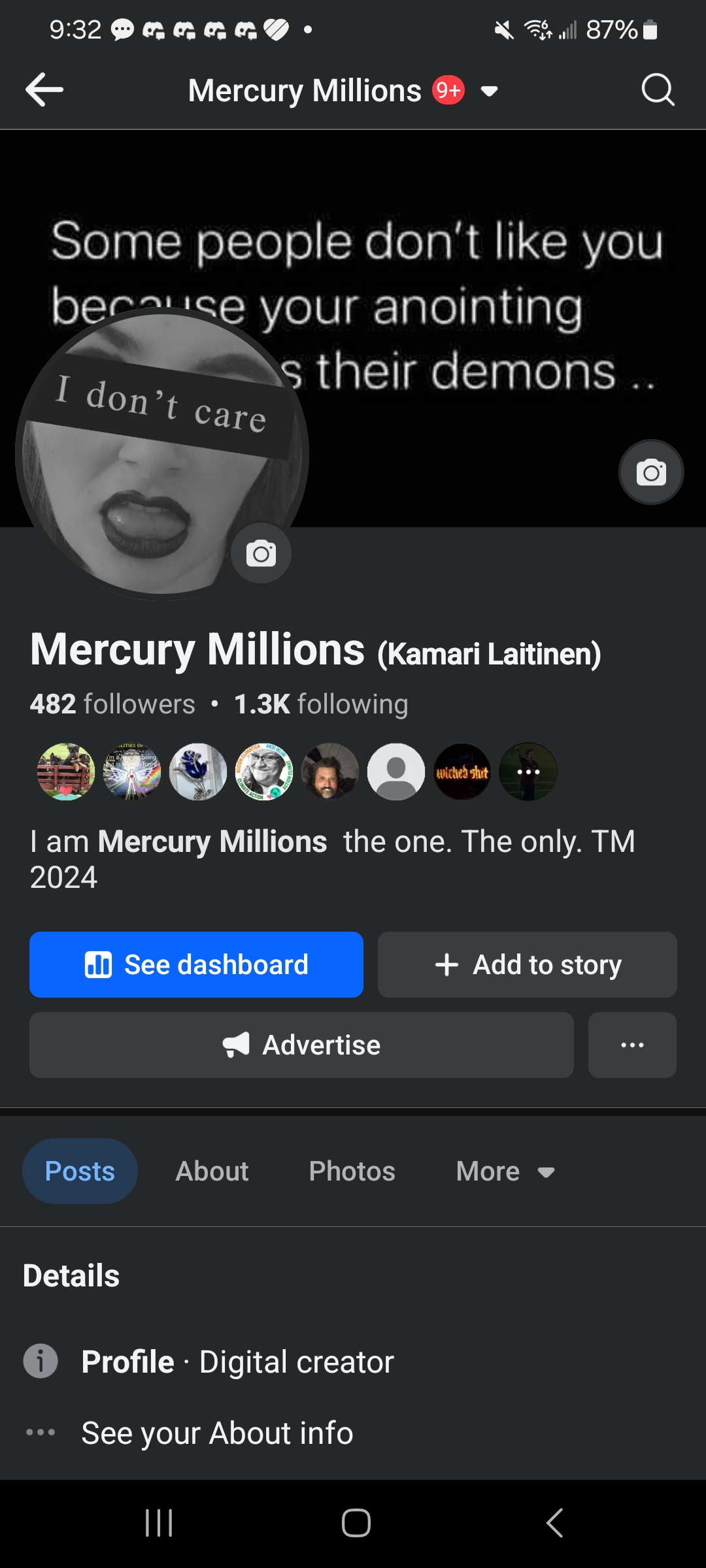
Task: Tap See dashboard button
Action: point(196,965)
